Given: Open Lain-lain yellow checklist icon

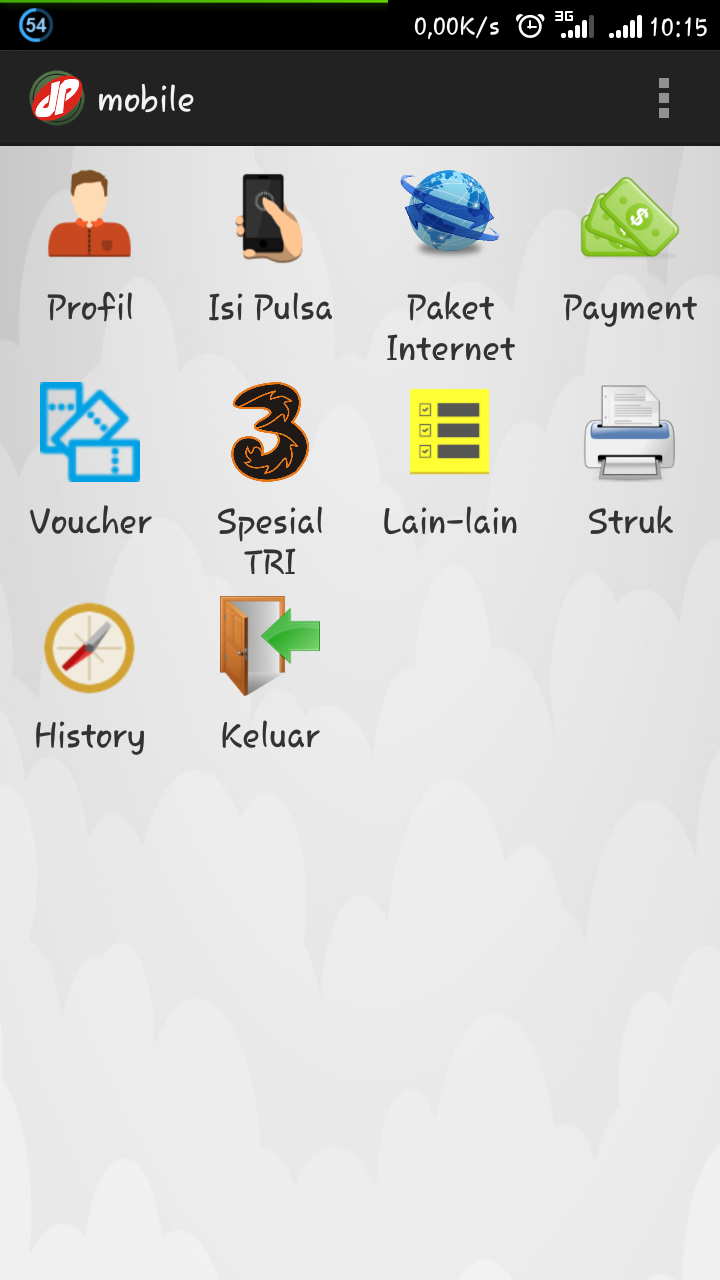Looking at the screenshot, I should coord(450,430).
